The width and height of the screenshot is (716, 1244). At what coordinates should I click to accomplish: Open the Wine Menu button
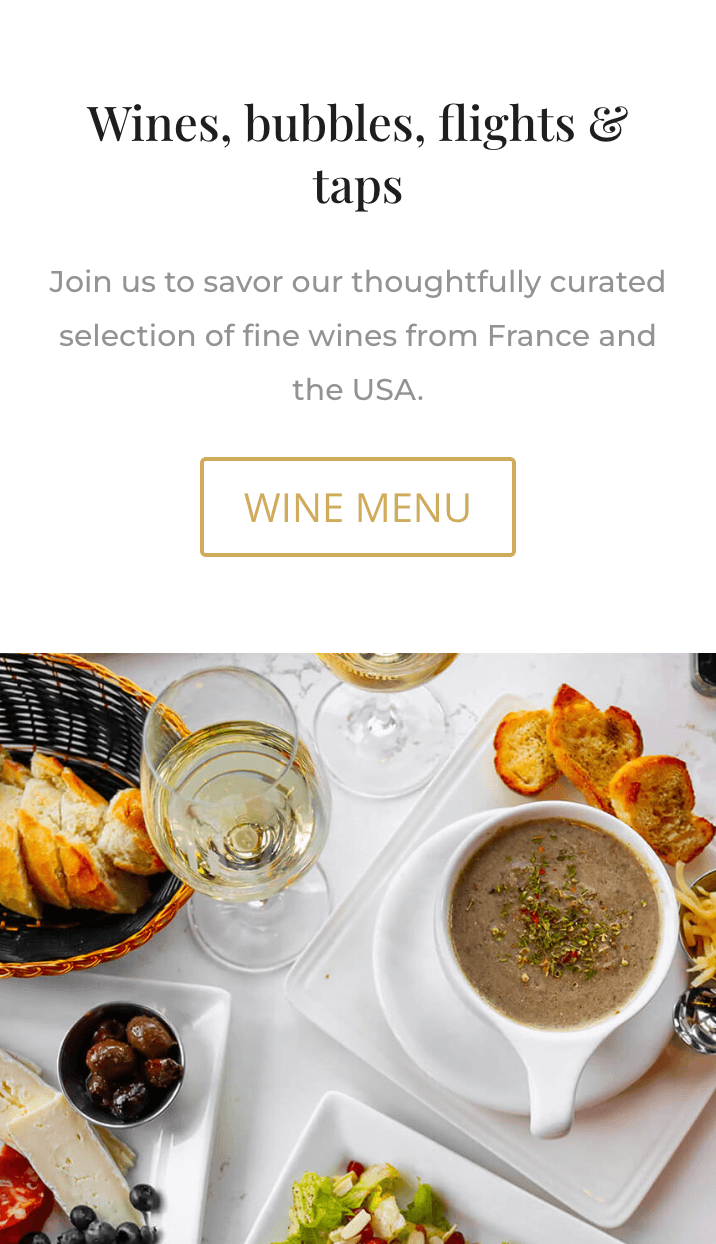[357, 507]
